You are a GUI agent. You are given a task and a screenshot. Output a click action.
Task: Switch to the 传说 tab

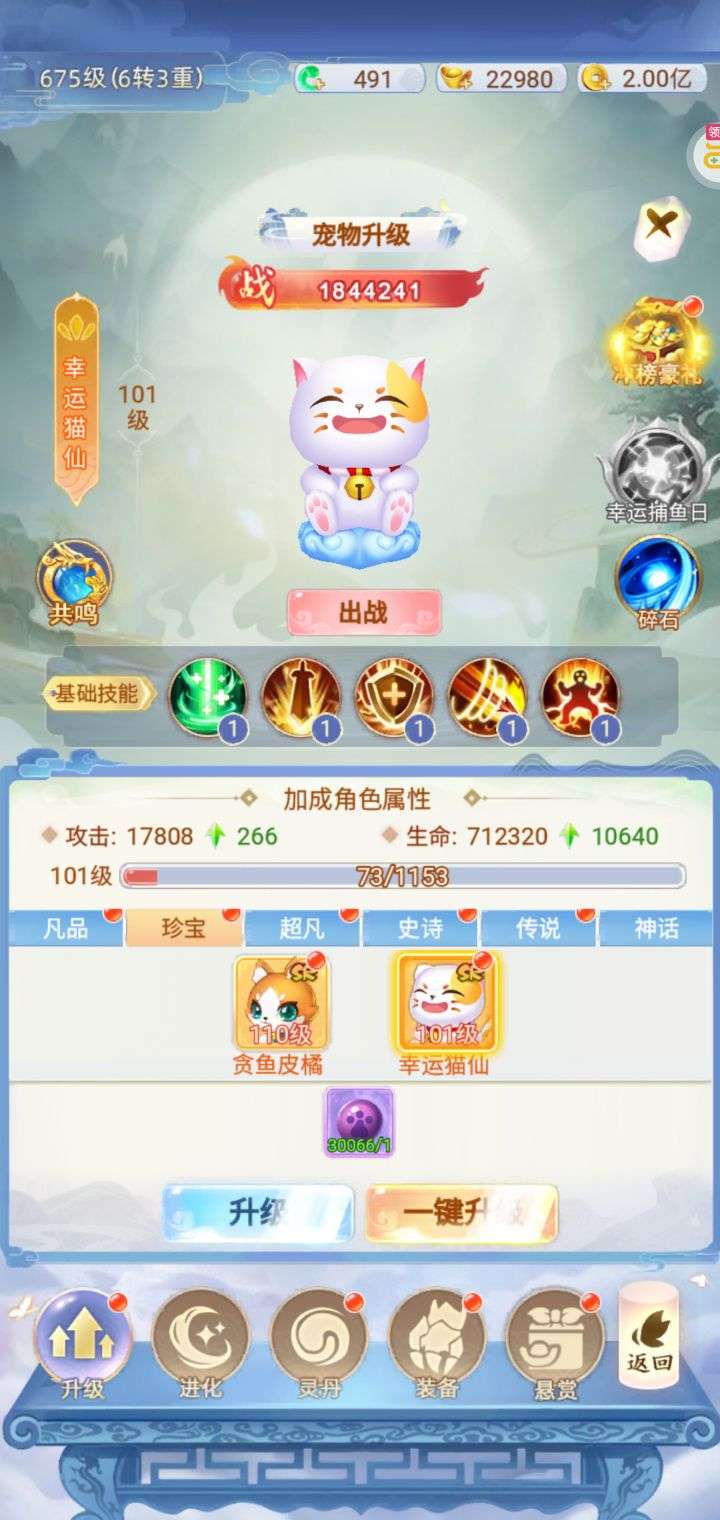pos(538,928)
